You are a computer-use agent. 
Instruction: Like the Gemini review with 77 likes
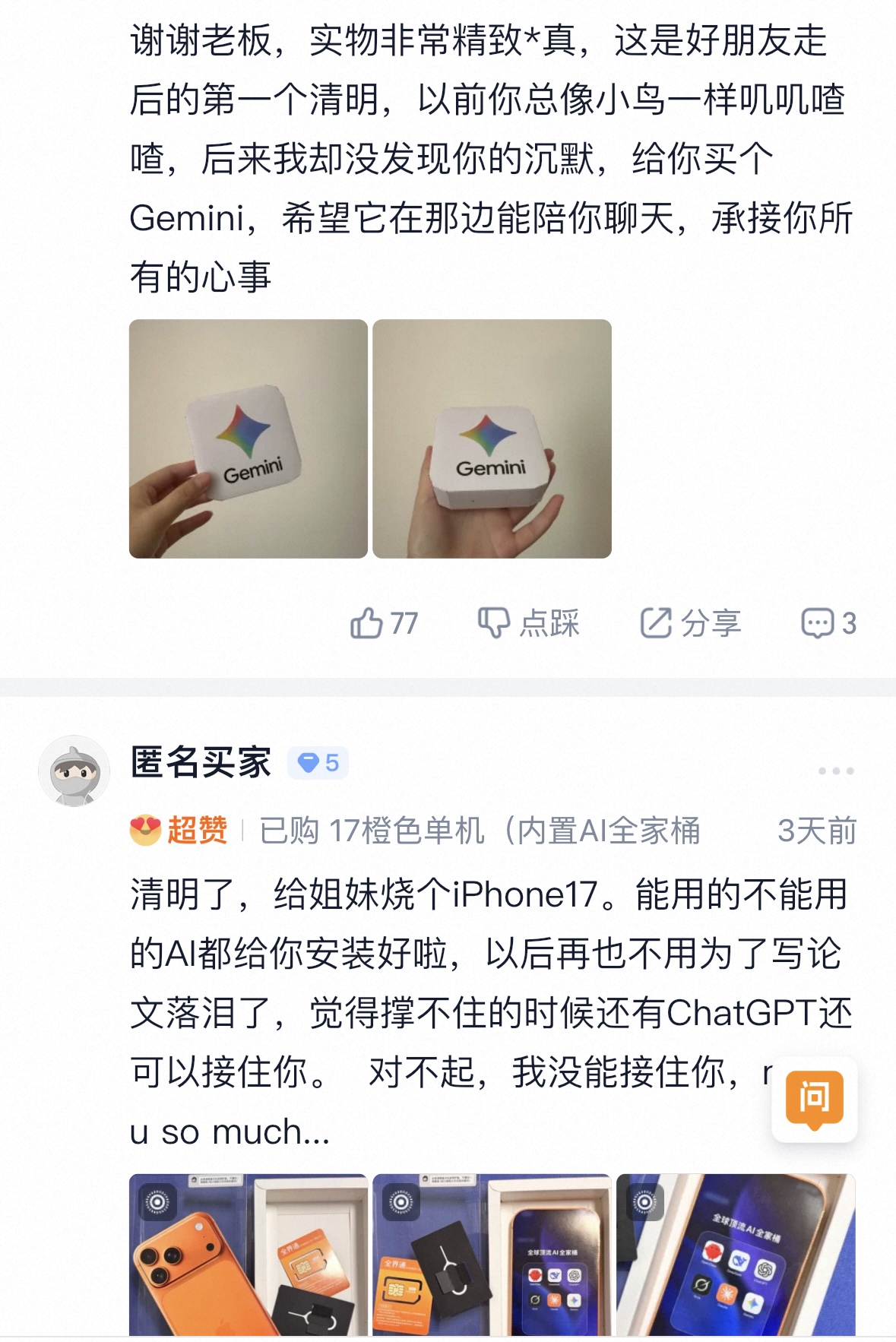click(x=383, y=623)
